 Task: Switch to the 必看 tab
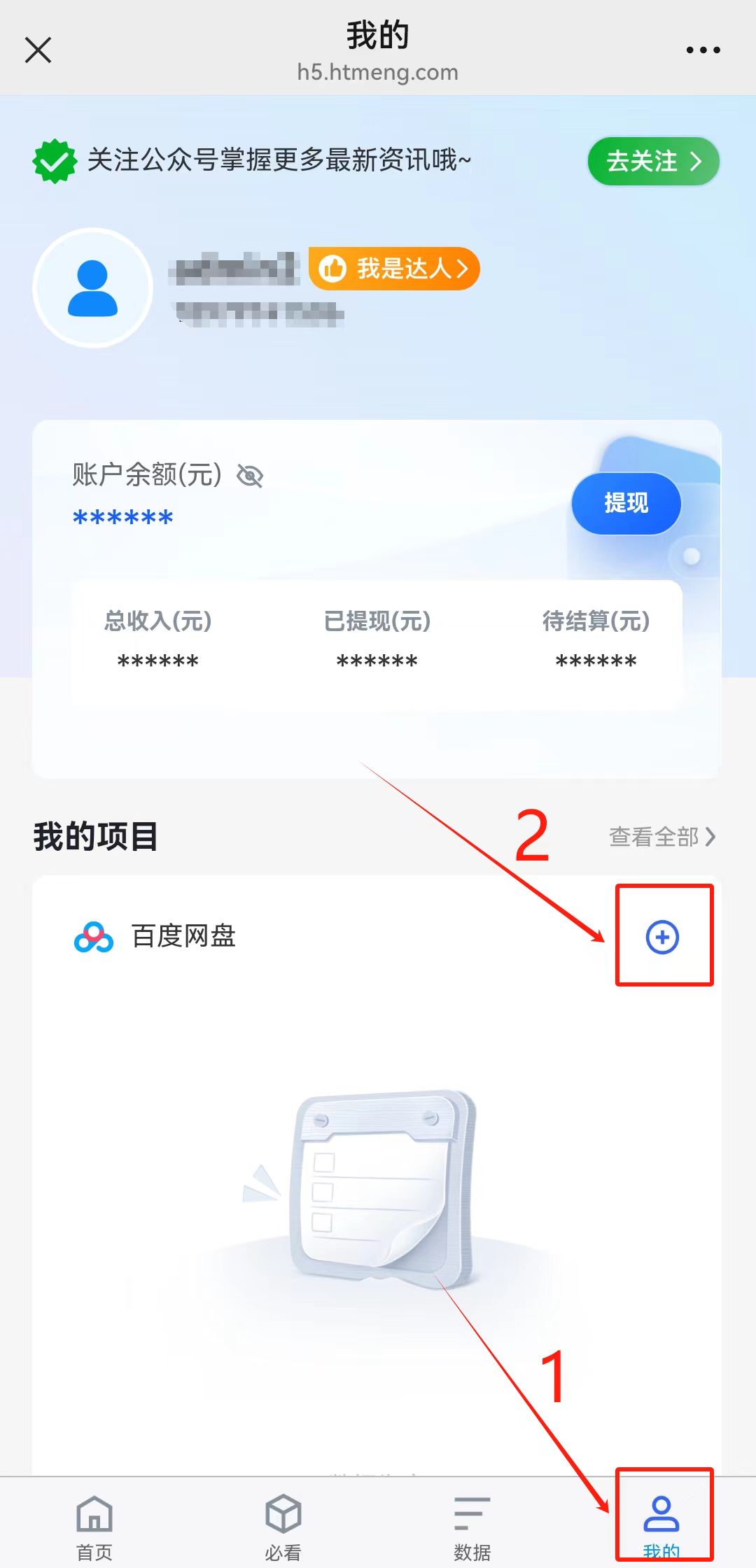tap(283, 1527)
